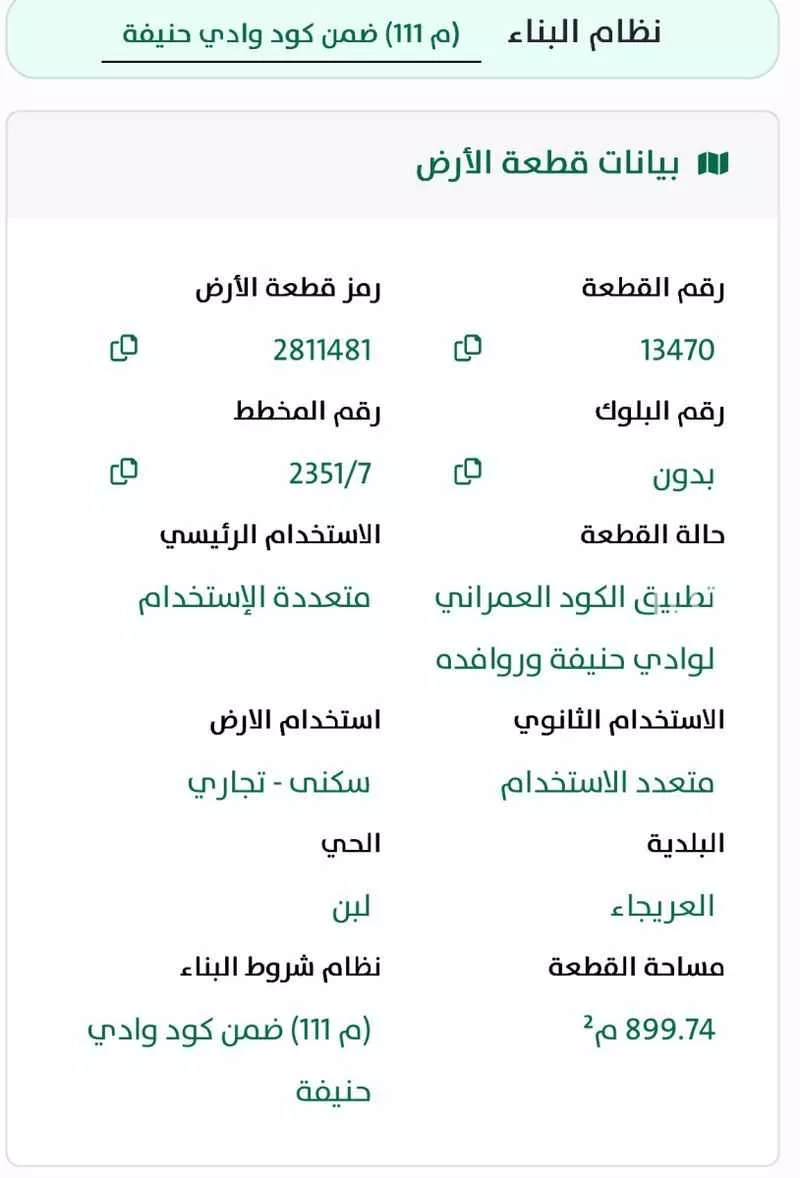Click the copy icon beside plot number 13470
This screenshot has height=1178, width=800.
click(466, 349)
